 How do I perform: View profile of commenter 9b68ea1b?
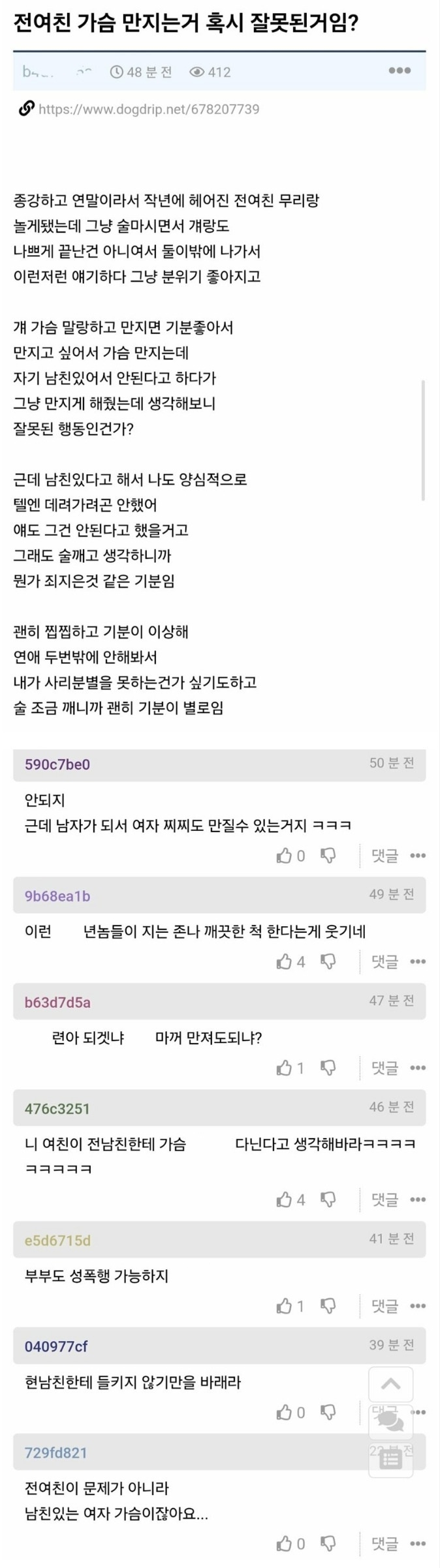(57, 896)
